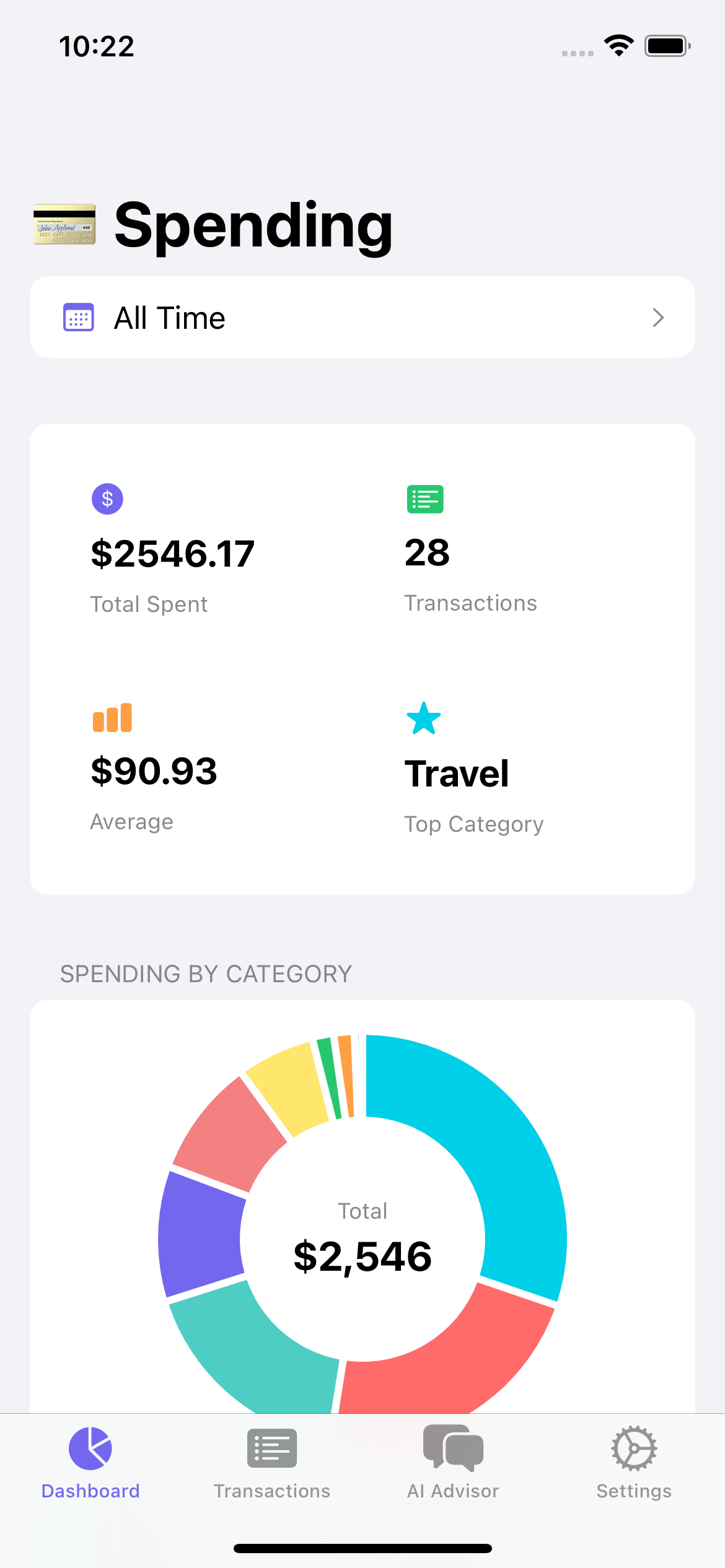
Task: Tap the Wi-Fi indicator in the status bar
Action: [617, 45]
